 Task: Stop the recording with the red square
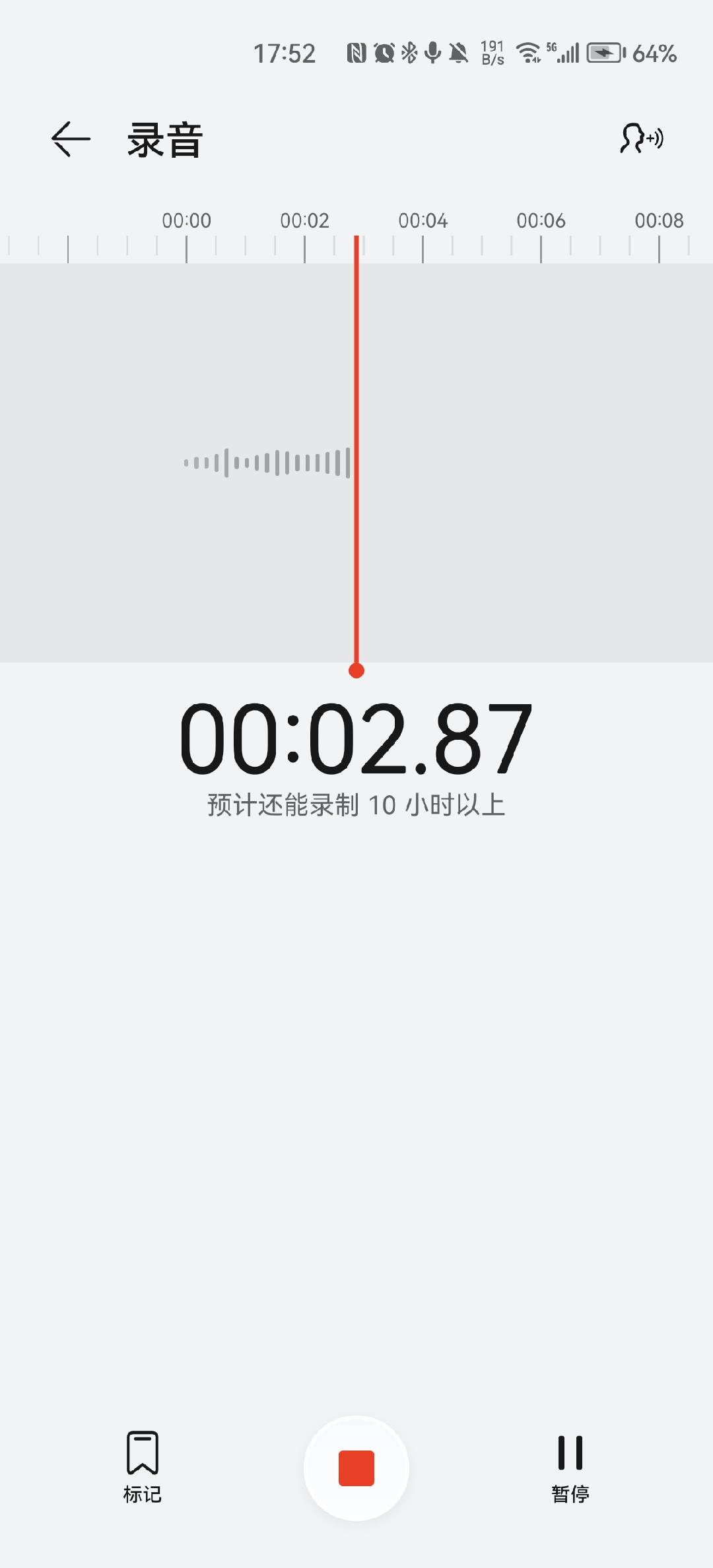(x=356, y=1468)
